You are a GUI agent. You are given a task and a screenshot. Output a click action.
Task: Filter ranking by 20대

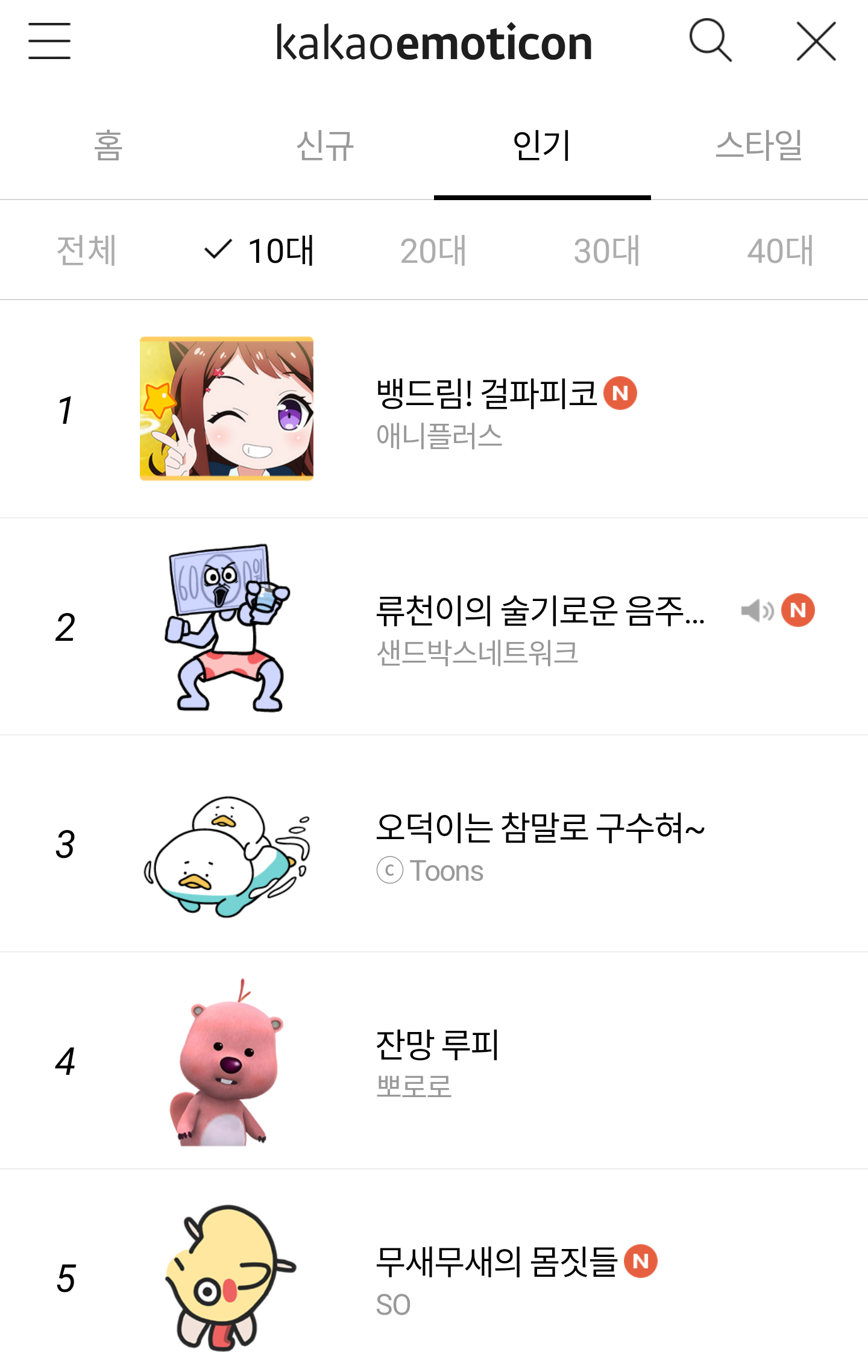433,250
